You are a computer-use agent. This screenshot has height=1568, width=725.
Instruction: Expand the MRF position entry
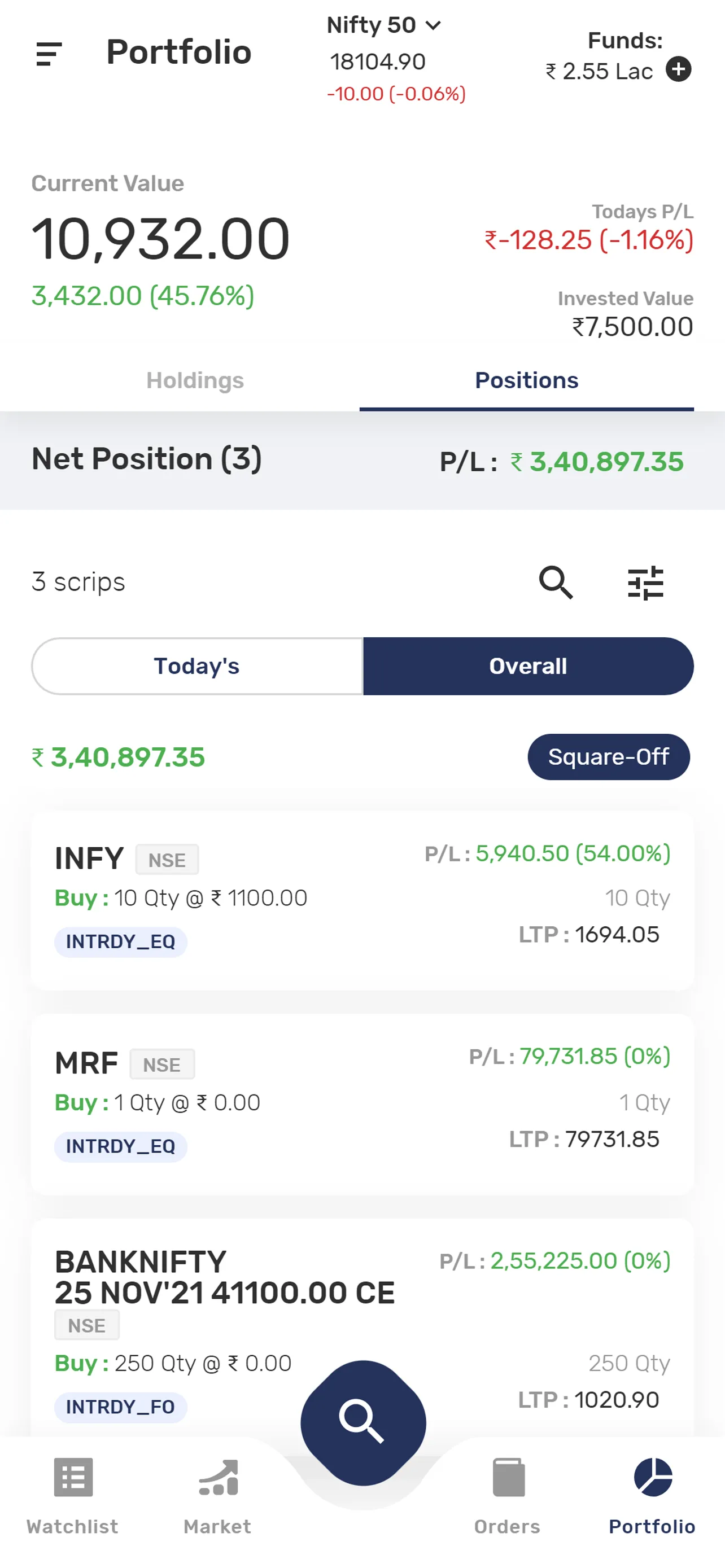[362, 1105]
